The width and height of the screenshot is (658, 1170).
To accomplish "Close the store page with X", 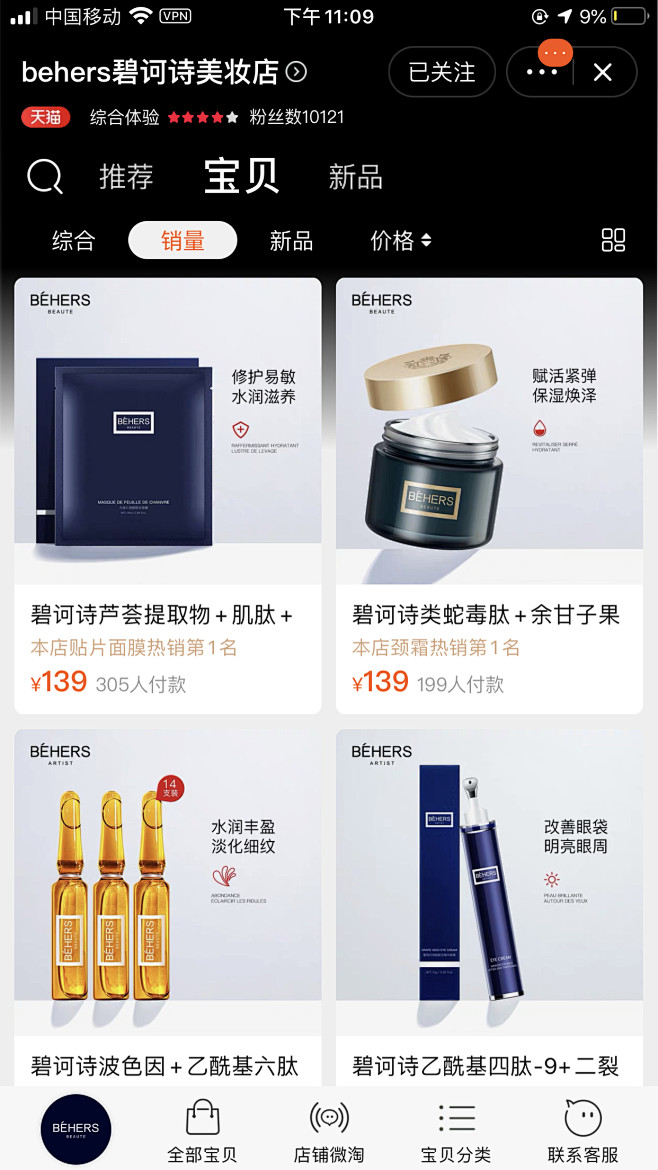I will tap(602, 72).
